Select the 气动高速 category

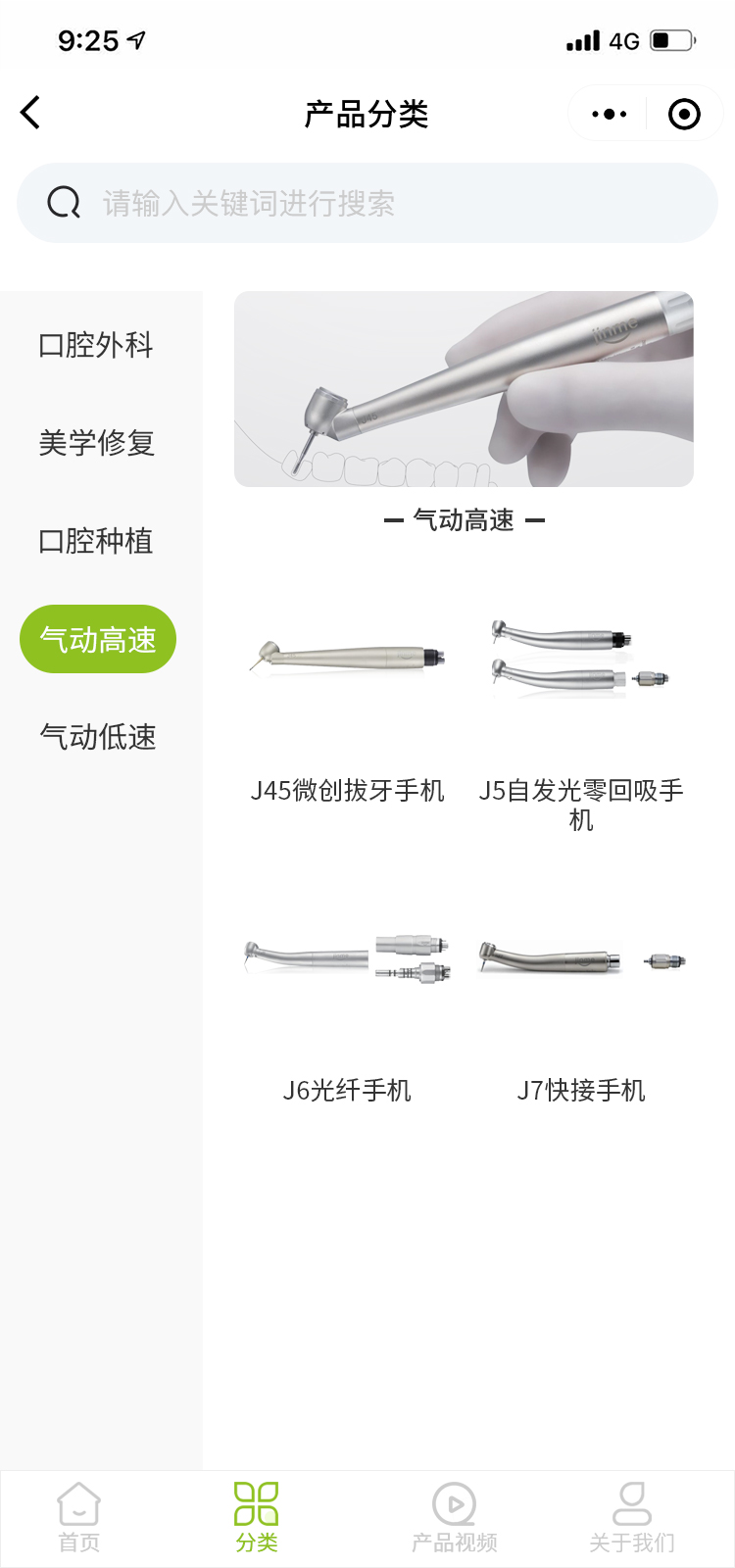click(98, 639)
